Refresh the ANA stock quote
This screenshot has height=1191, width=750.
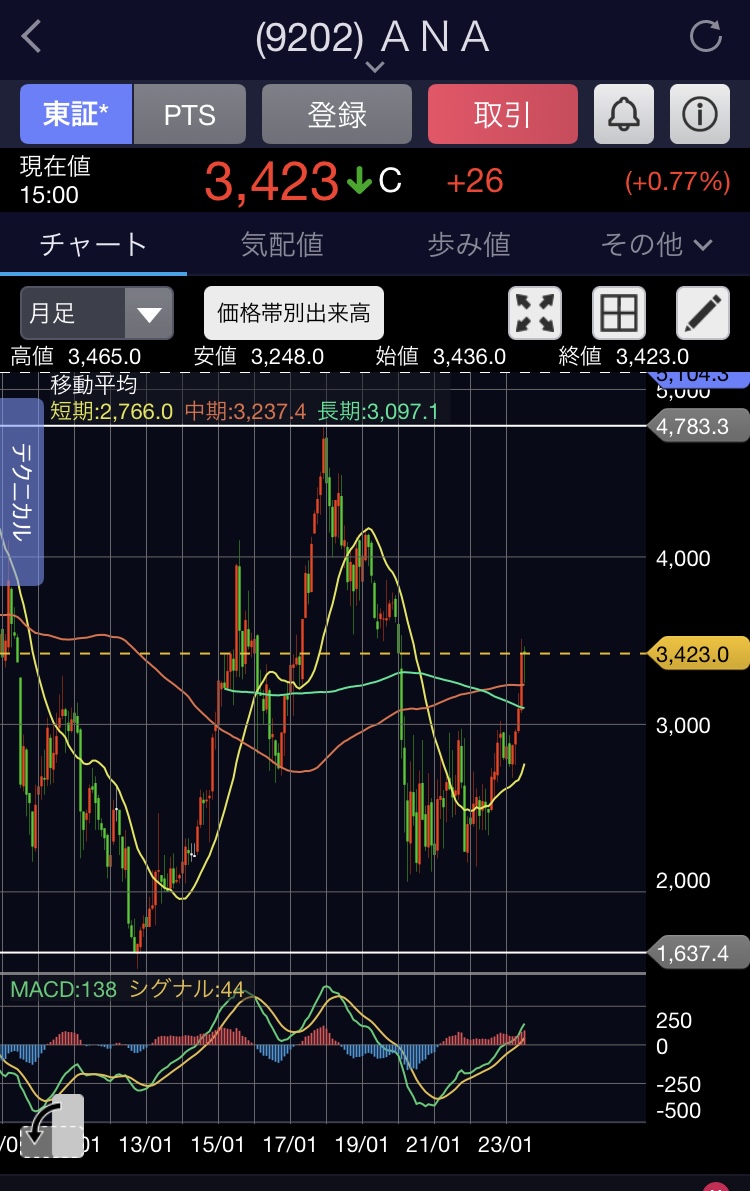[x=706, y=38]
